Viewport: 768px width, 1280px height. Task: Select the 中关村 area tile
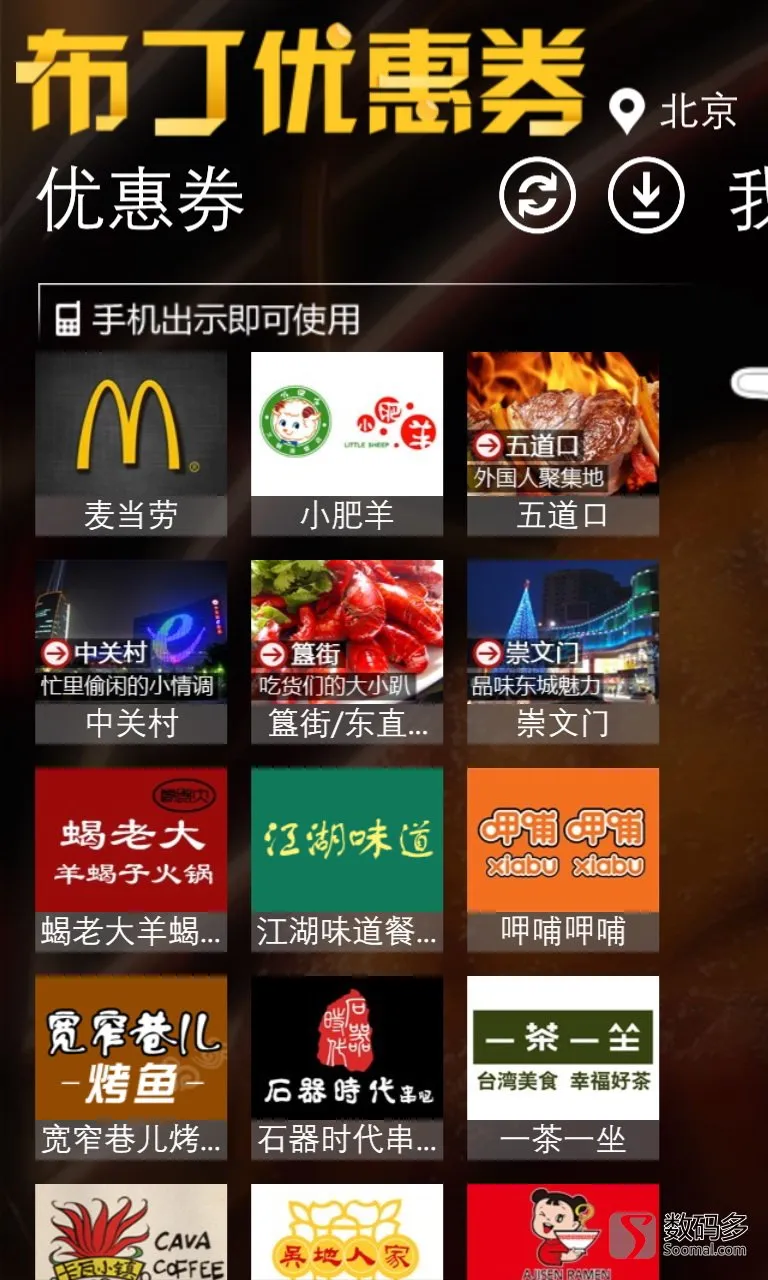tap(131, 651)
